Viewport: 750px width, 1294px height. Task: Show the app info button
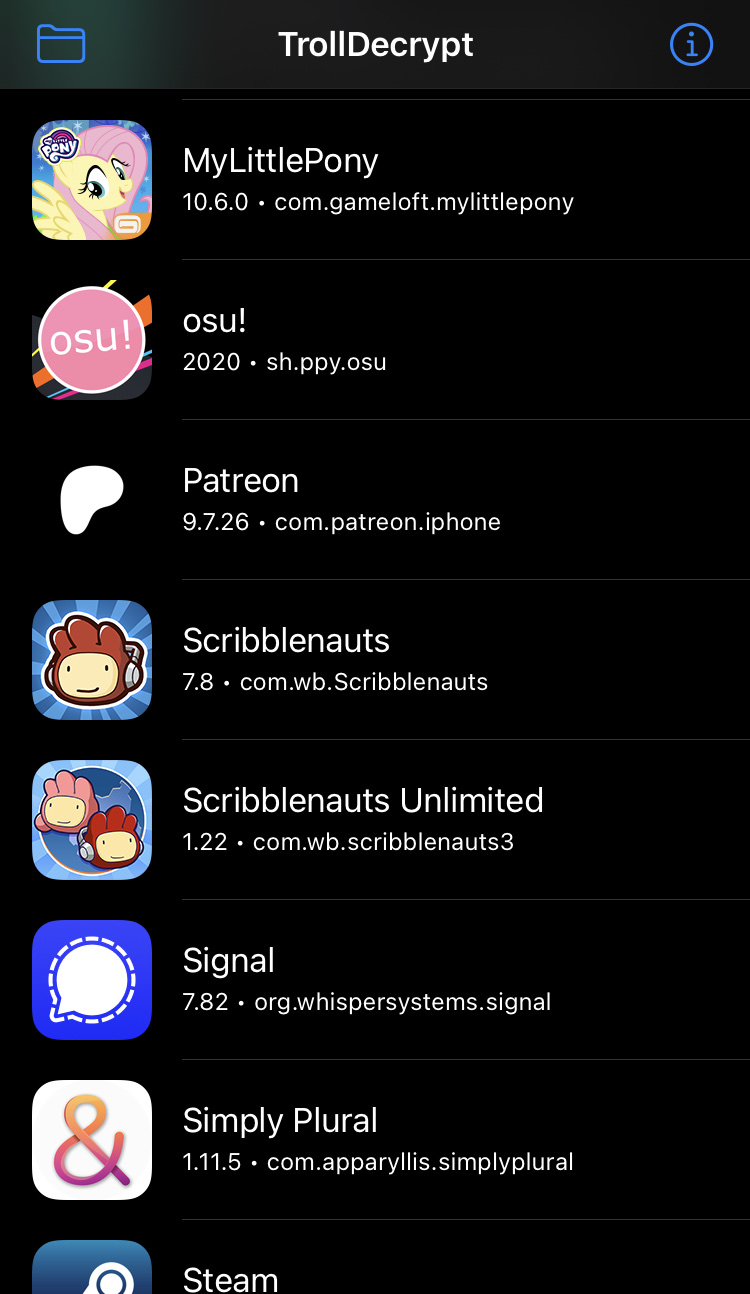(x=690, y=44)
